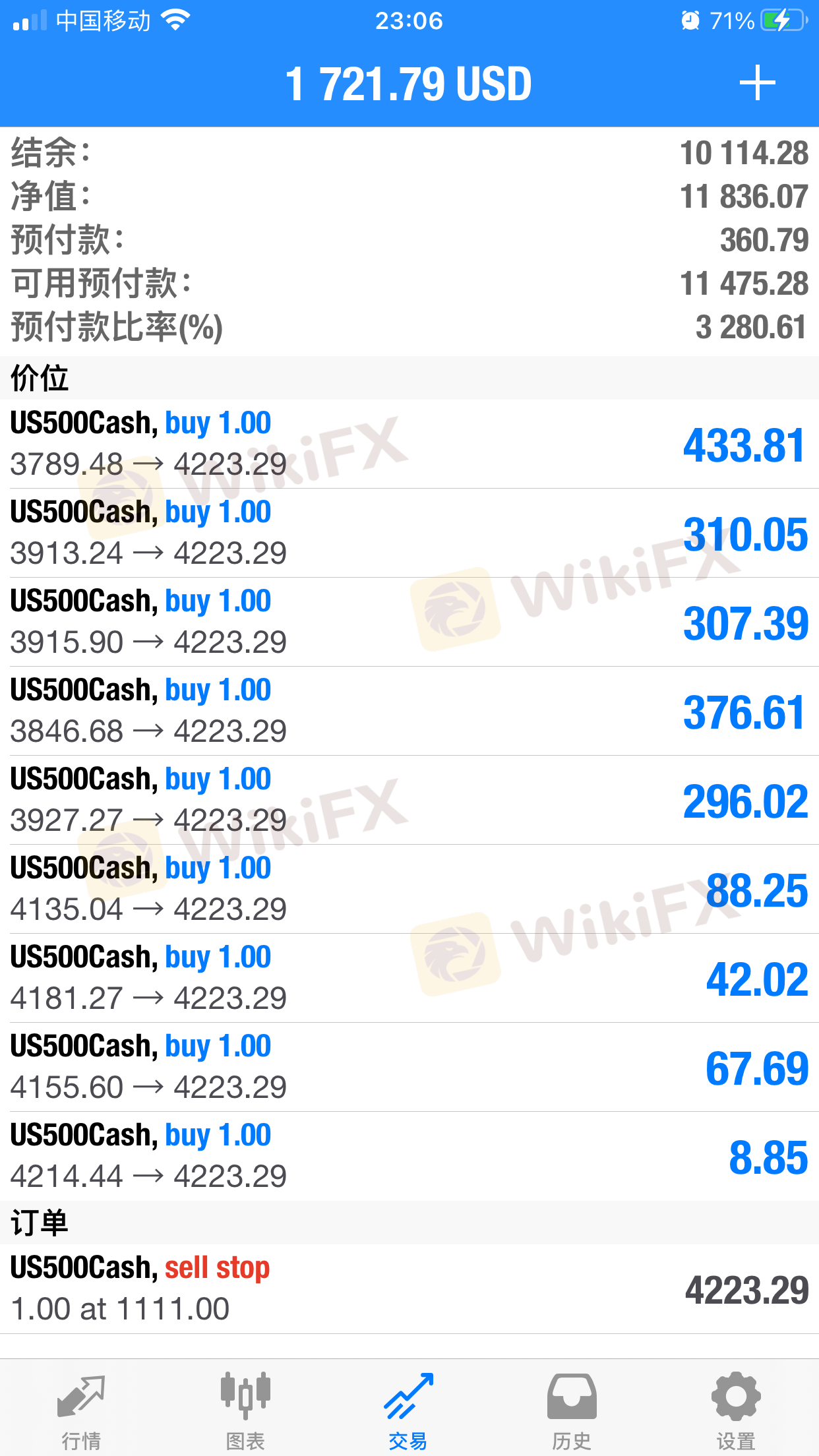
Task: View the position opened at 4214.44
Action: 409,1156
